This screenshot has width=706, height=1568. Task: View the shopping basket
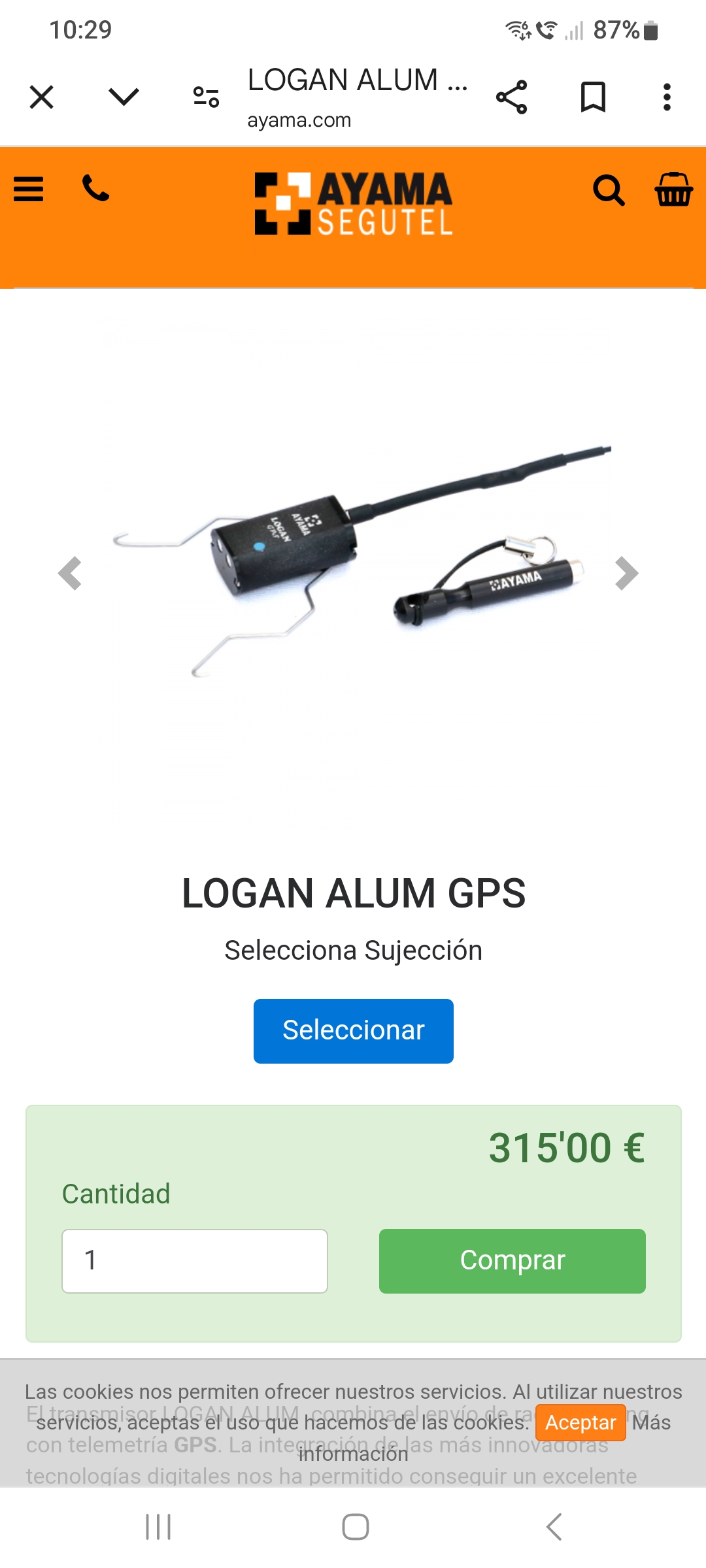pyautogui.click(x=673, y=189)
